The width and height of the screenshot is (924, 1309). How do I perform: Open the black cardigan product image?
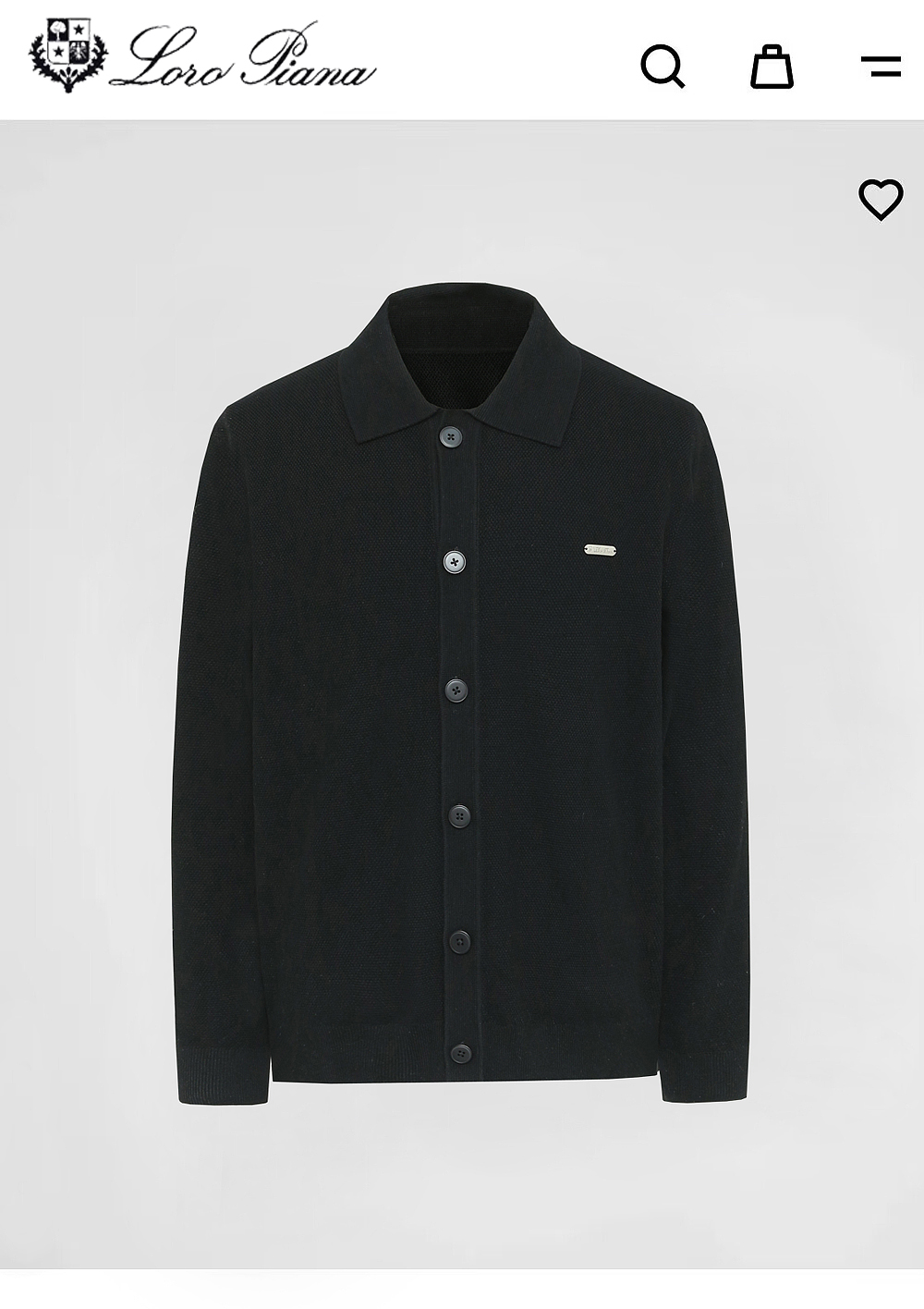tap(462, 693)
